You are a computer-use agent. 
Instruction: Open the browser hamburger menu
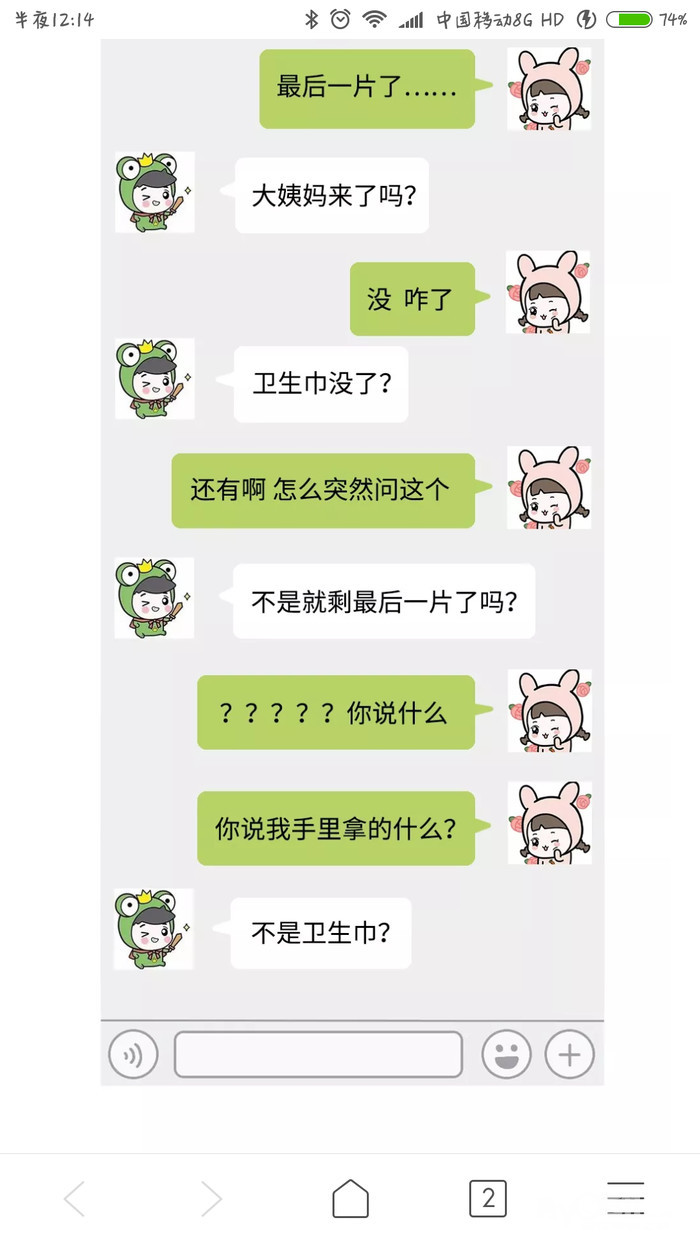point(625,1198)
